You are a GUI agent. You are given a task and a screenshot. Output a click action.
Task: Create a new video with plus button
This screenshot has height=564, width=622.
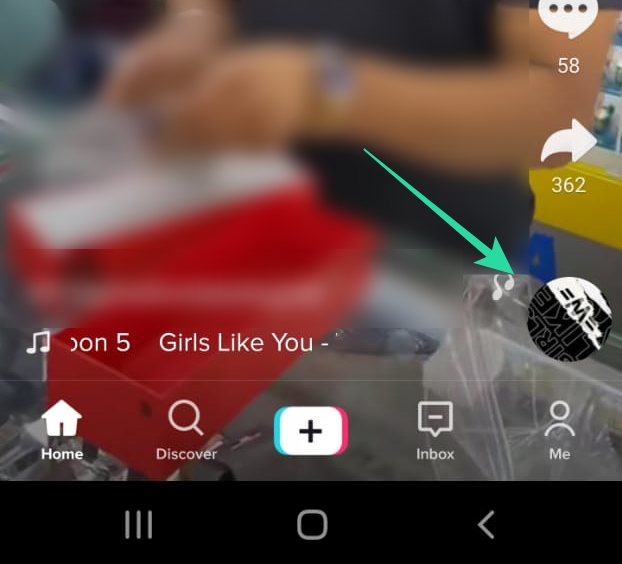[311, 431]
